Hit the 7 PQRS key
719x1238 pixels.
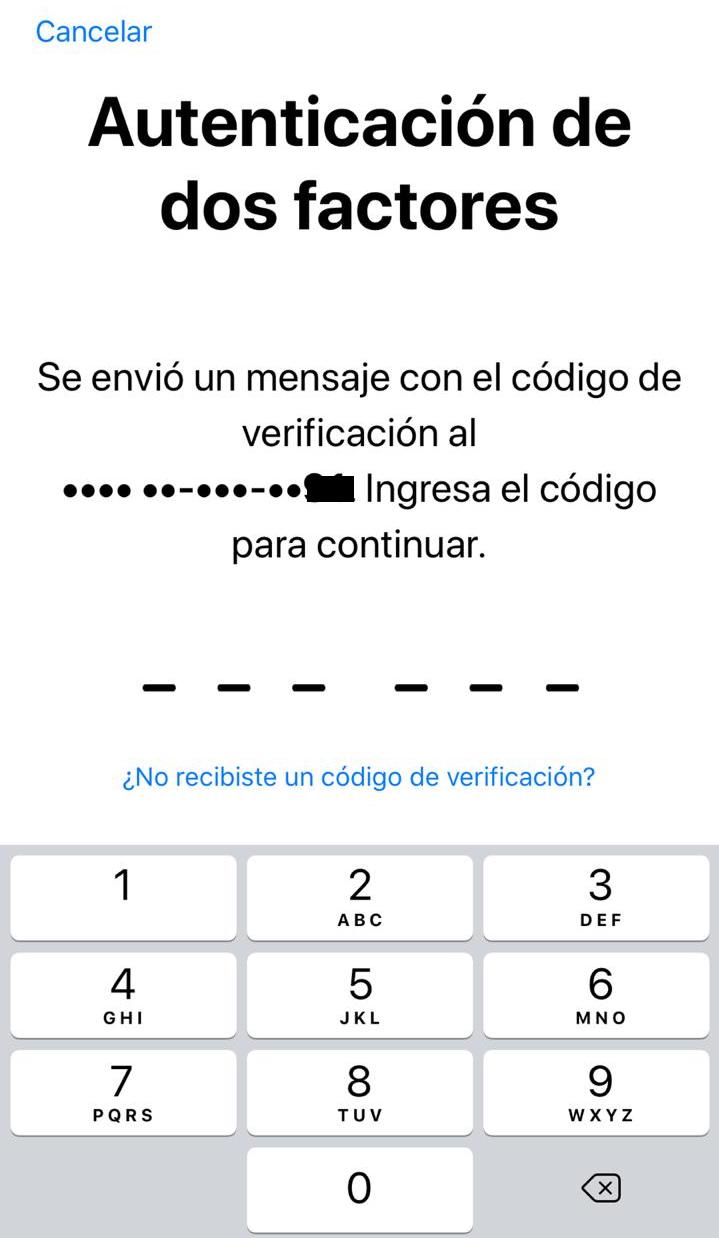(123, 1092)
